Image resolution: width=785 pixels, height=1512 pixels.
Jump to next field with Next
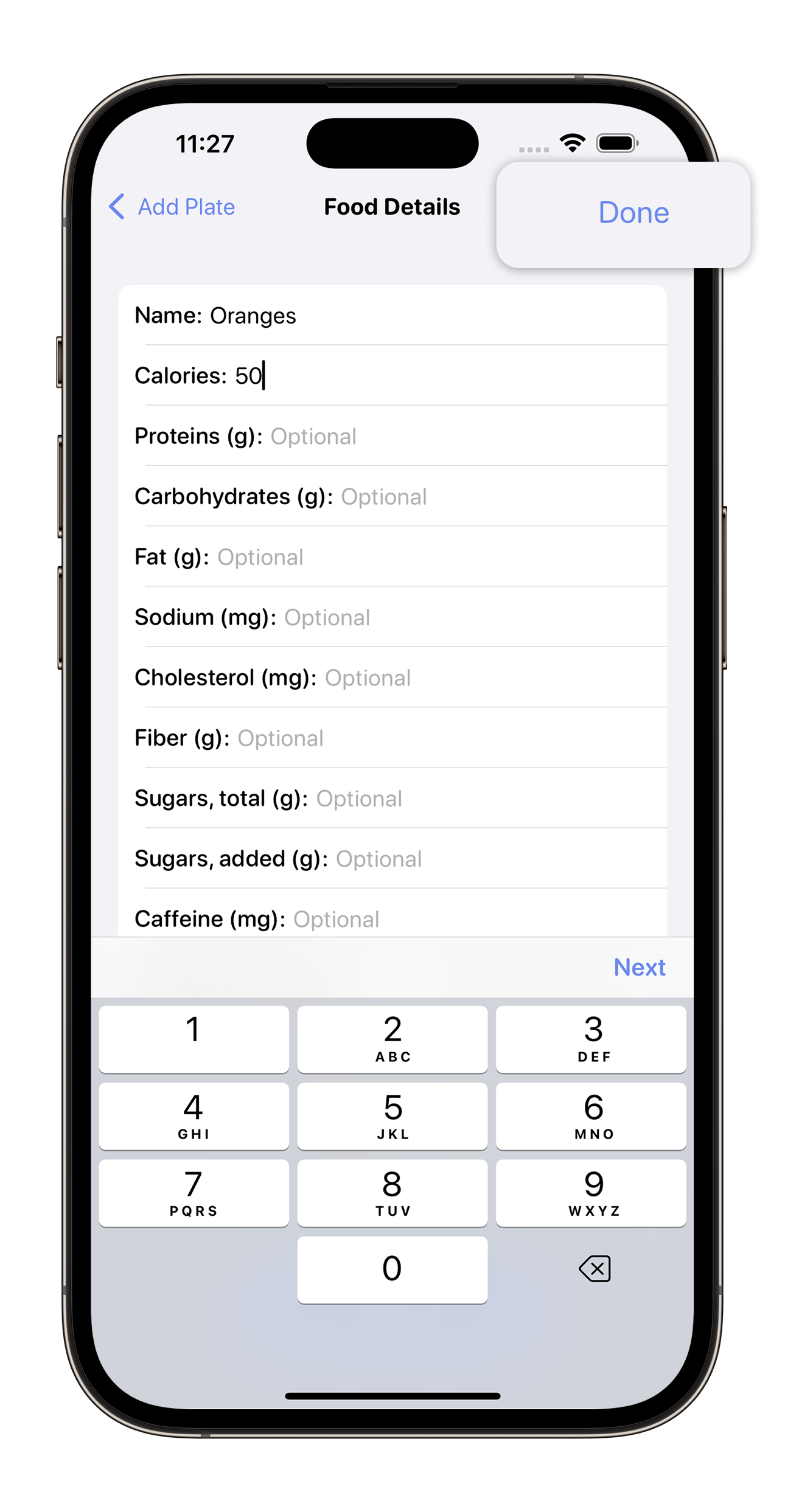(639, 967)
